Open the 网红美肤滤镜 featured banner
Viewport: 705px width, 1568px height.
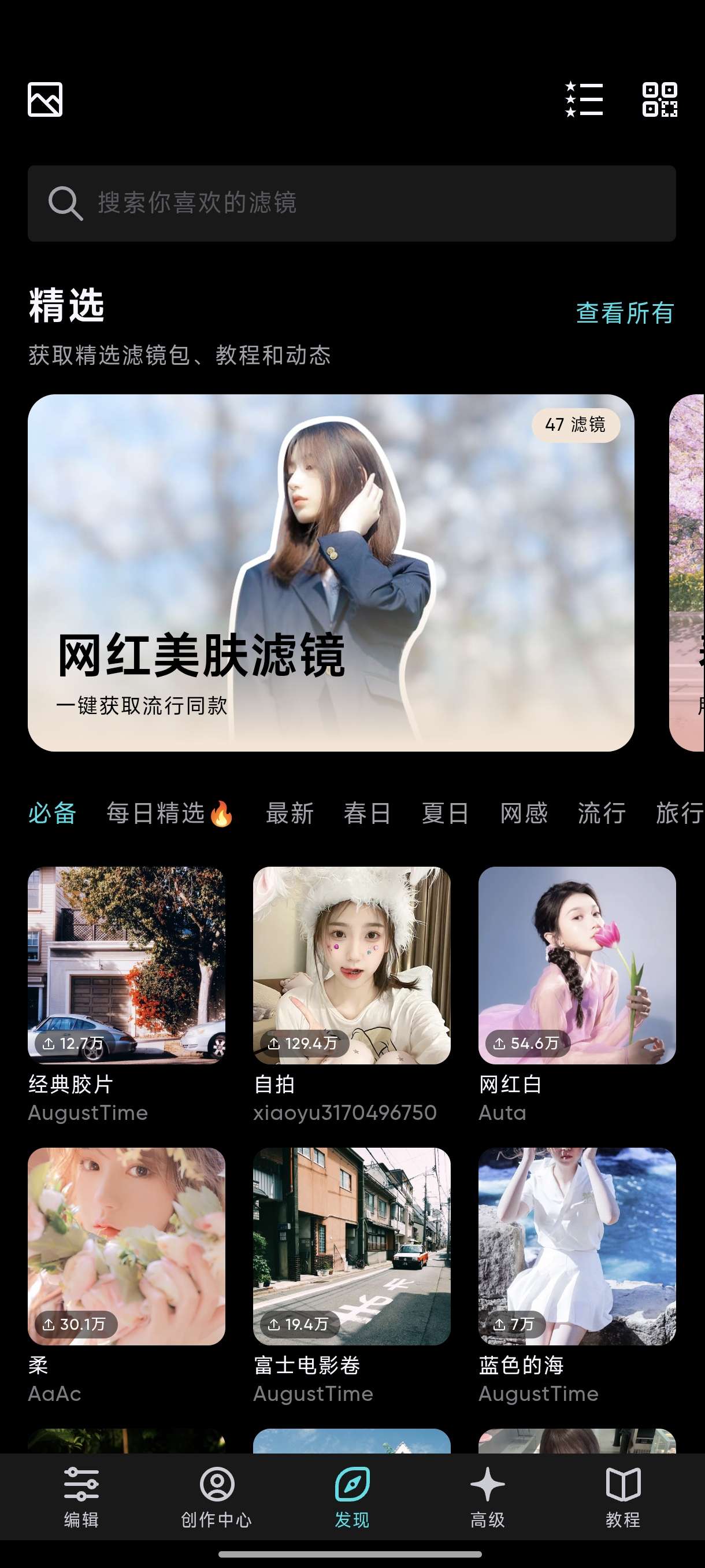tap(331, 572)
